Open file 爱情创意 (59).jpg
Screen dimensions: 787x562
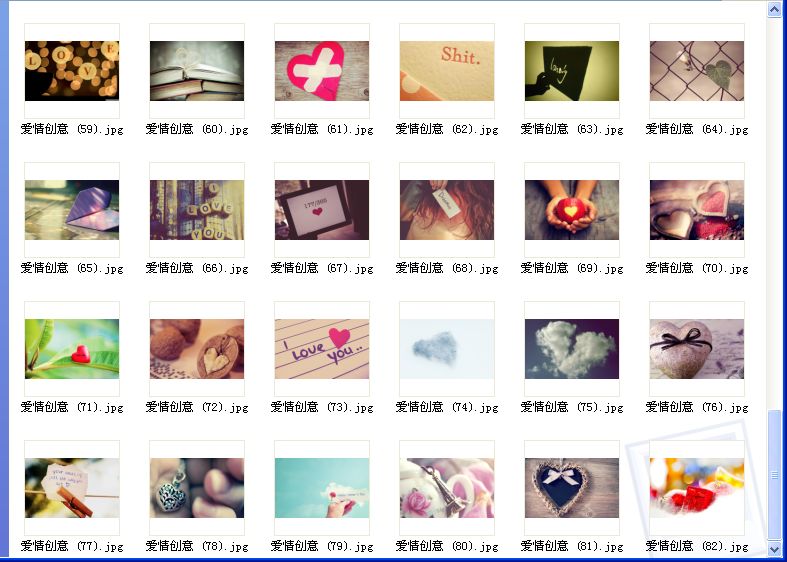(72, 71)
